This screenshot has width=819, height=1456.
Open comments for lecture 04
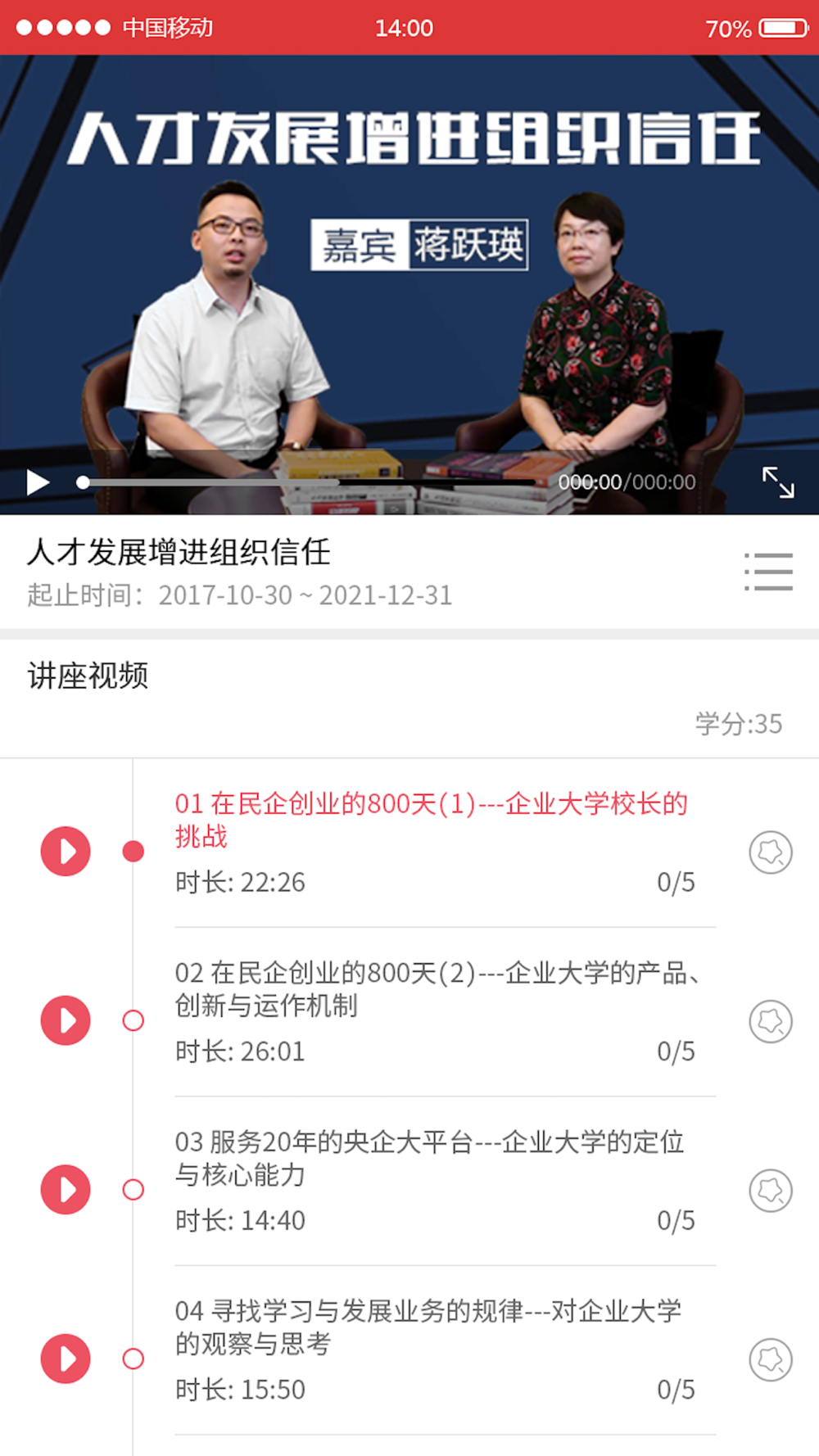click(771, 1359)
